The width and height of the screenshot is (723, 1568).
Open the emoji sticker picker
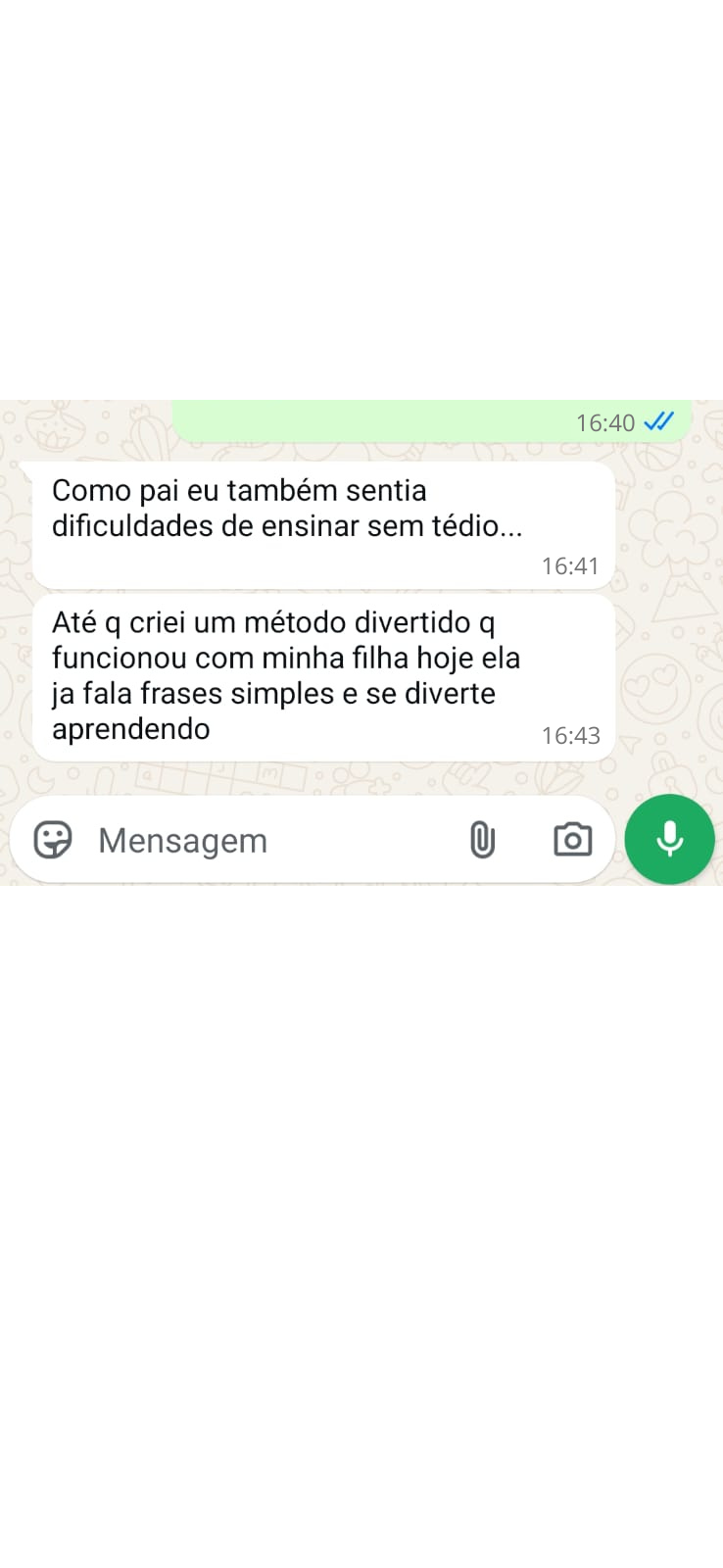click(x=53, y=840)
